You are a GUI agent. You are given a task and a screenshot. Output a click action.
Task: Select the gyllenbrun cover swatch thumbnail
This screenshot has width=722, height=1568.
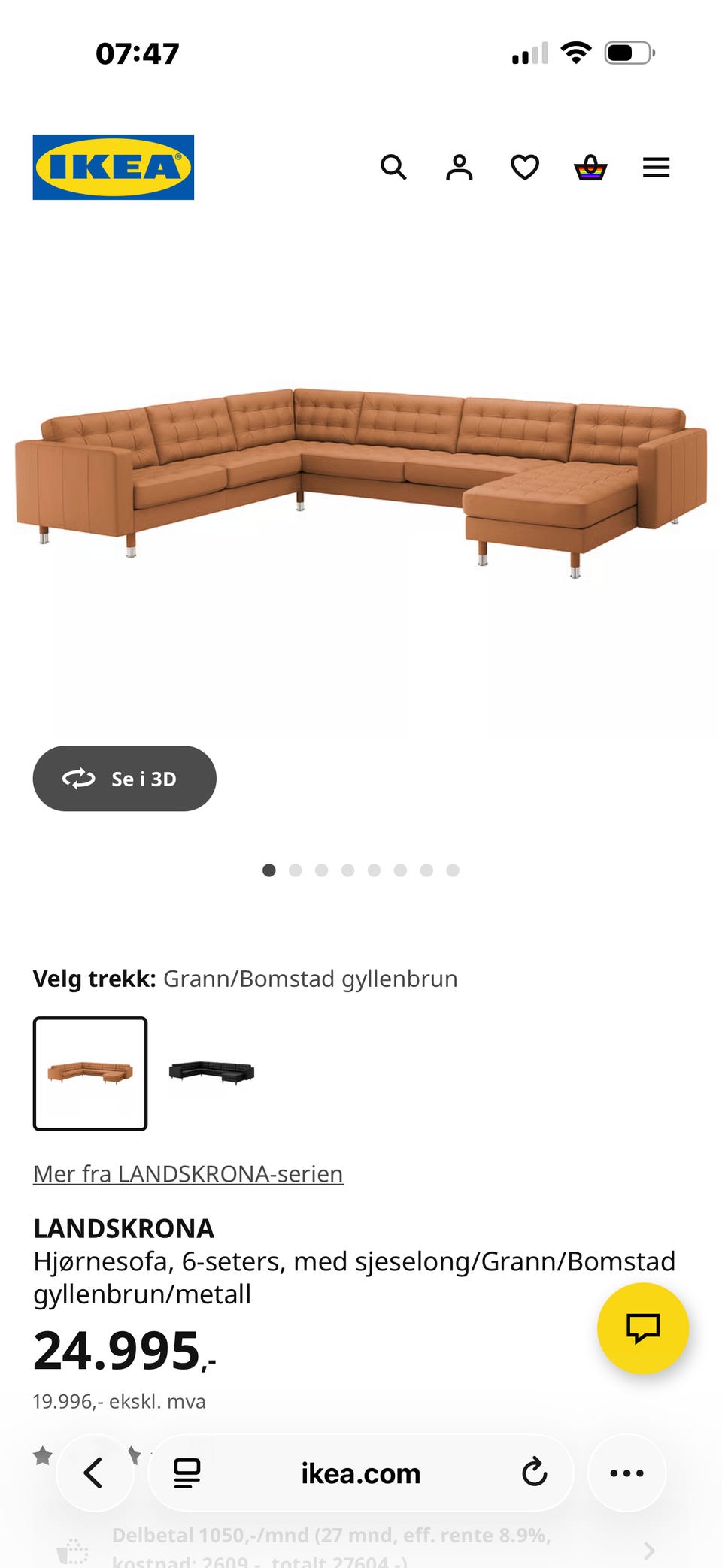click(x=89, y=1073)
